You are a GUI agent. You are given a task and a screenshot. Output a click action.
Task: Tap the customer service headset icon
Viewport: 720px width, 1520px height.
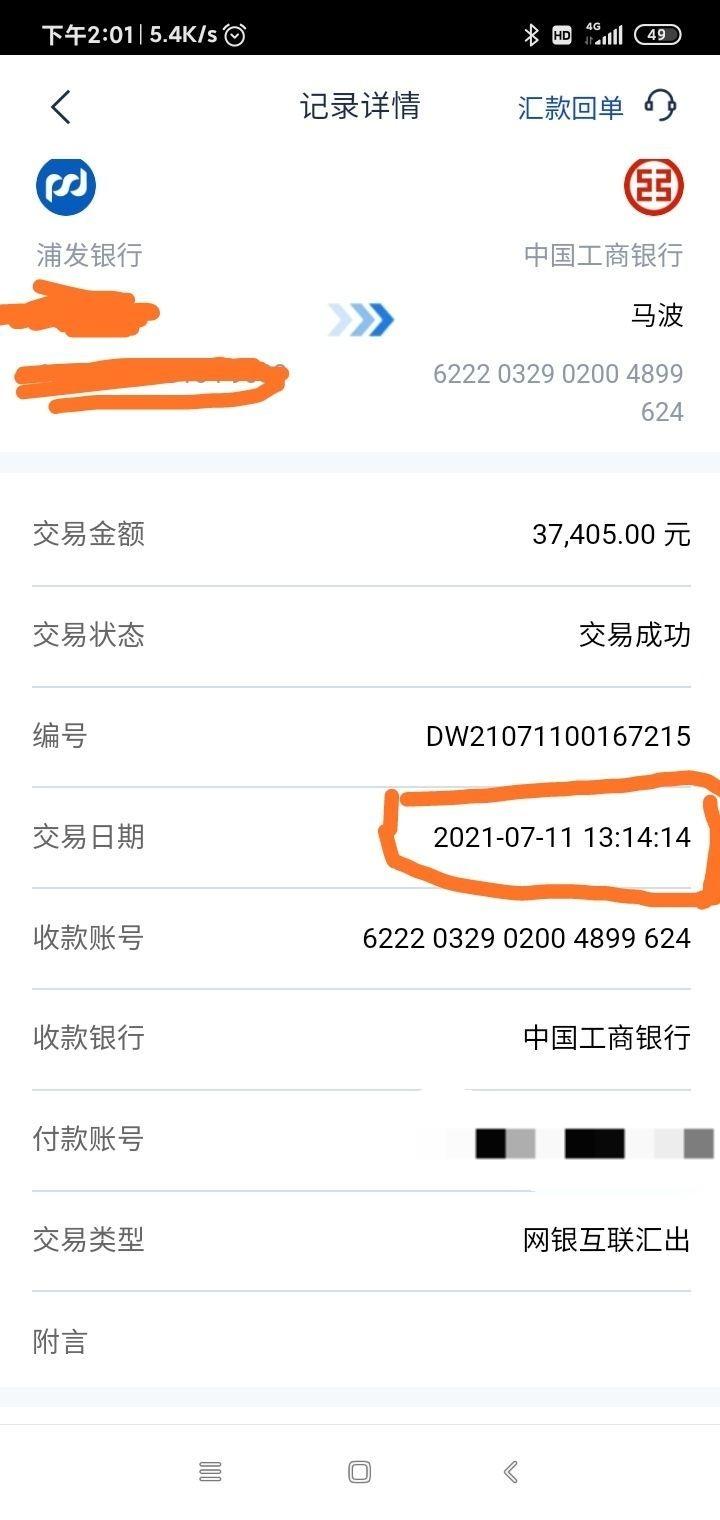pyautogui.click(x=659, y=104)
